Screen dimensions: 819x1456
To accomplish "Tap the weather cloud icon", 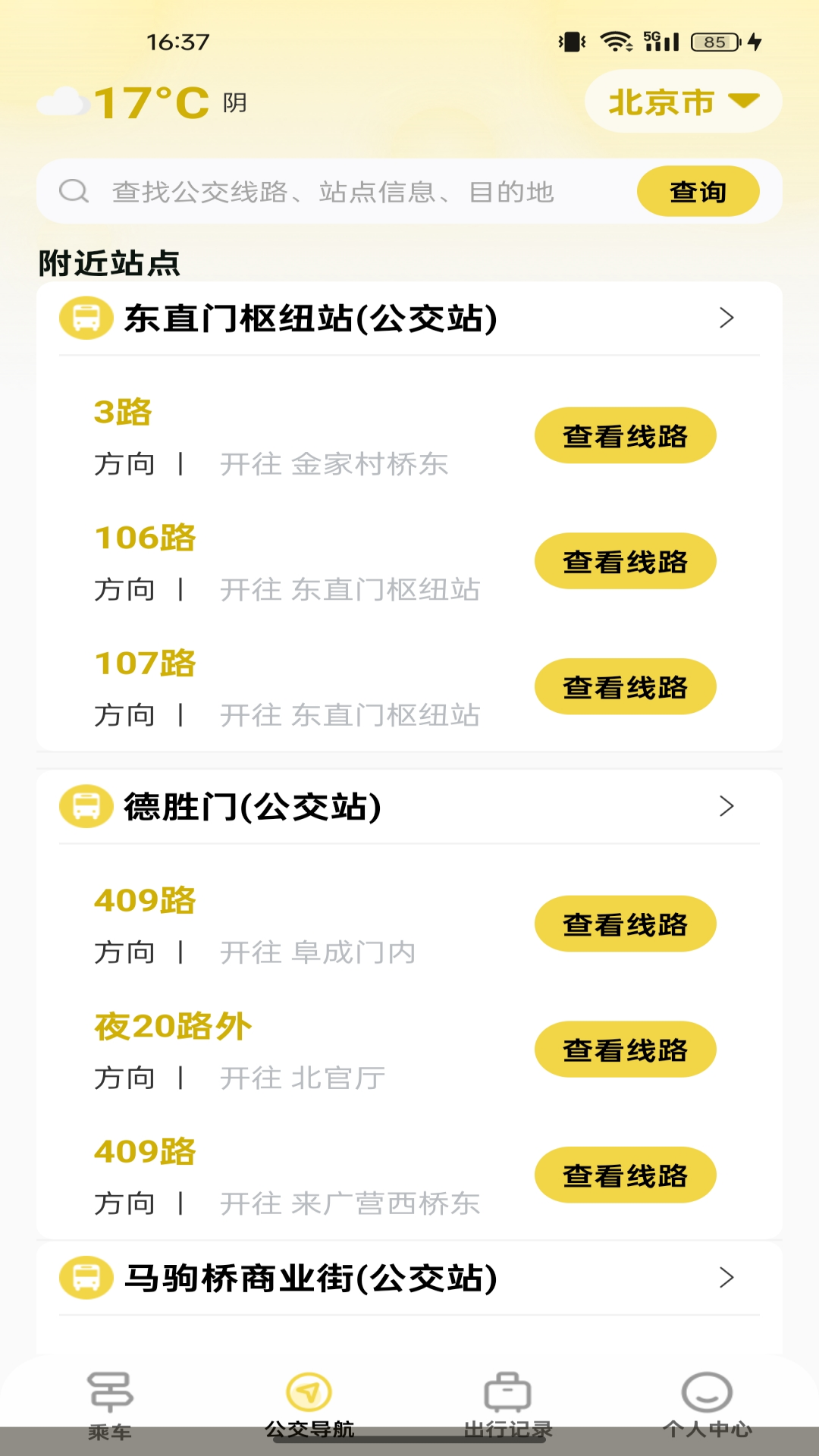I will tap(64, 99).
